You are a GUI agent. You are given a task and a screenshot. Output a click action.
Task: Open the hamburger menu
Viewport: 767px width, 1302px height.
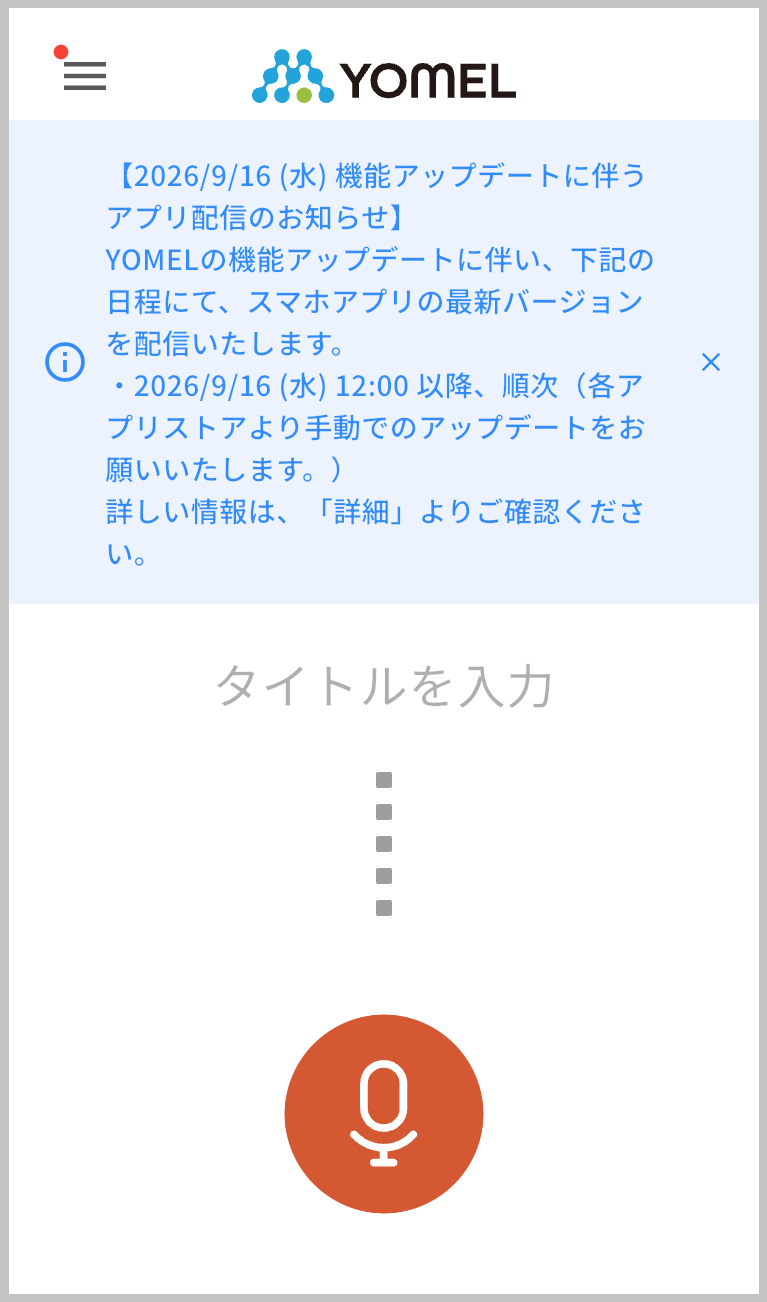(85, 76)
